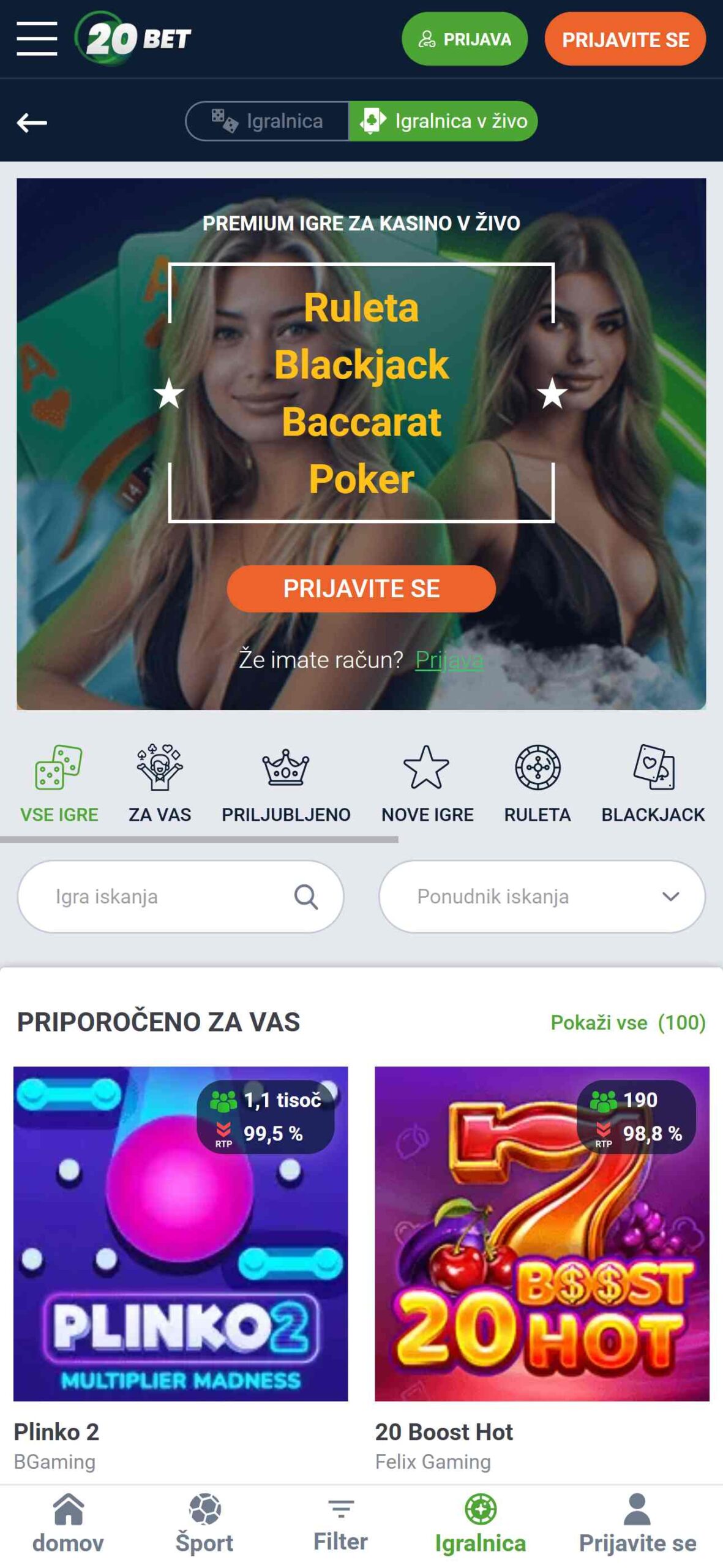Tap the green Prijava button in header
This screenshot has height=1568, width=723.
464,39
